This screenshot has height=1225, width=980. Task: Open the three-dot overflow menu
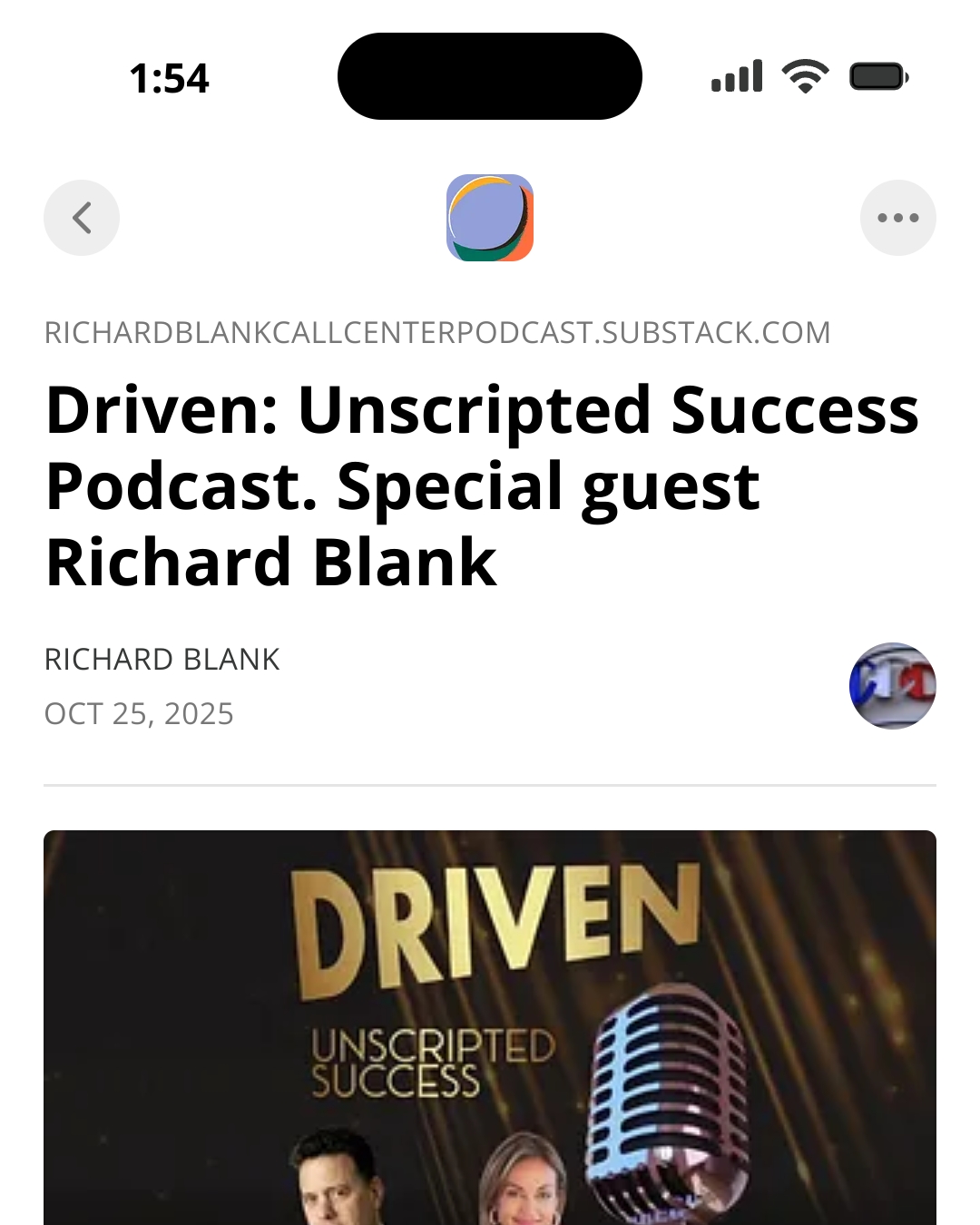[x=897, y=218]
